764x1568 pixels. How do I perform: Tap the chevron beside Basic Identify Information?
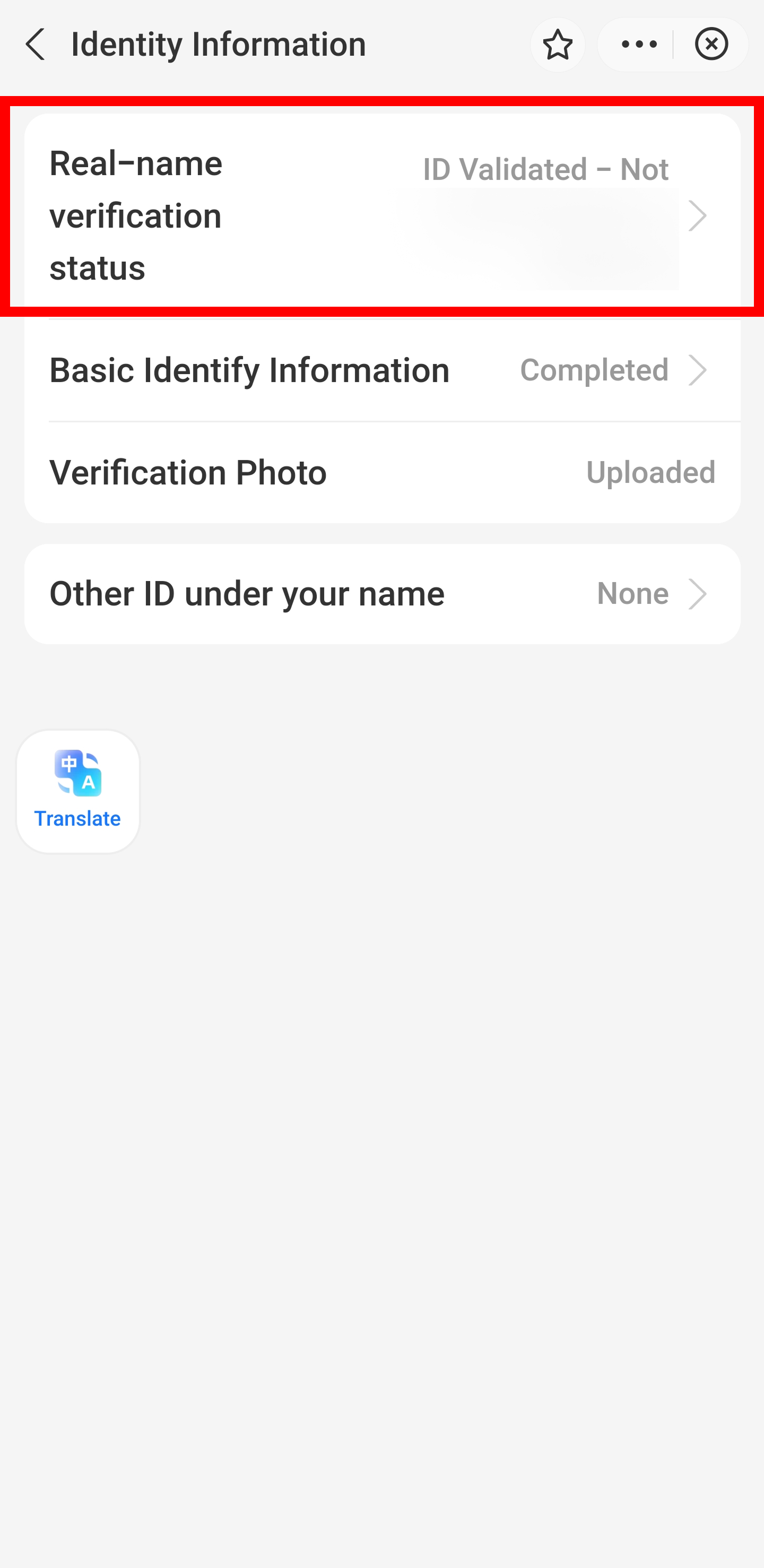tap(699, 369)
